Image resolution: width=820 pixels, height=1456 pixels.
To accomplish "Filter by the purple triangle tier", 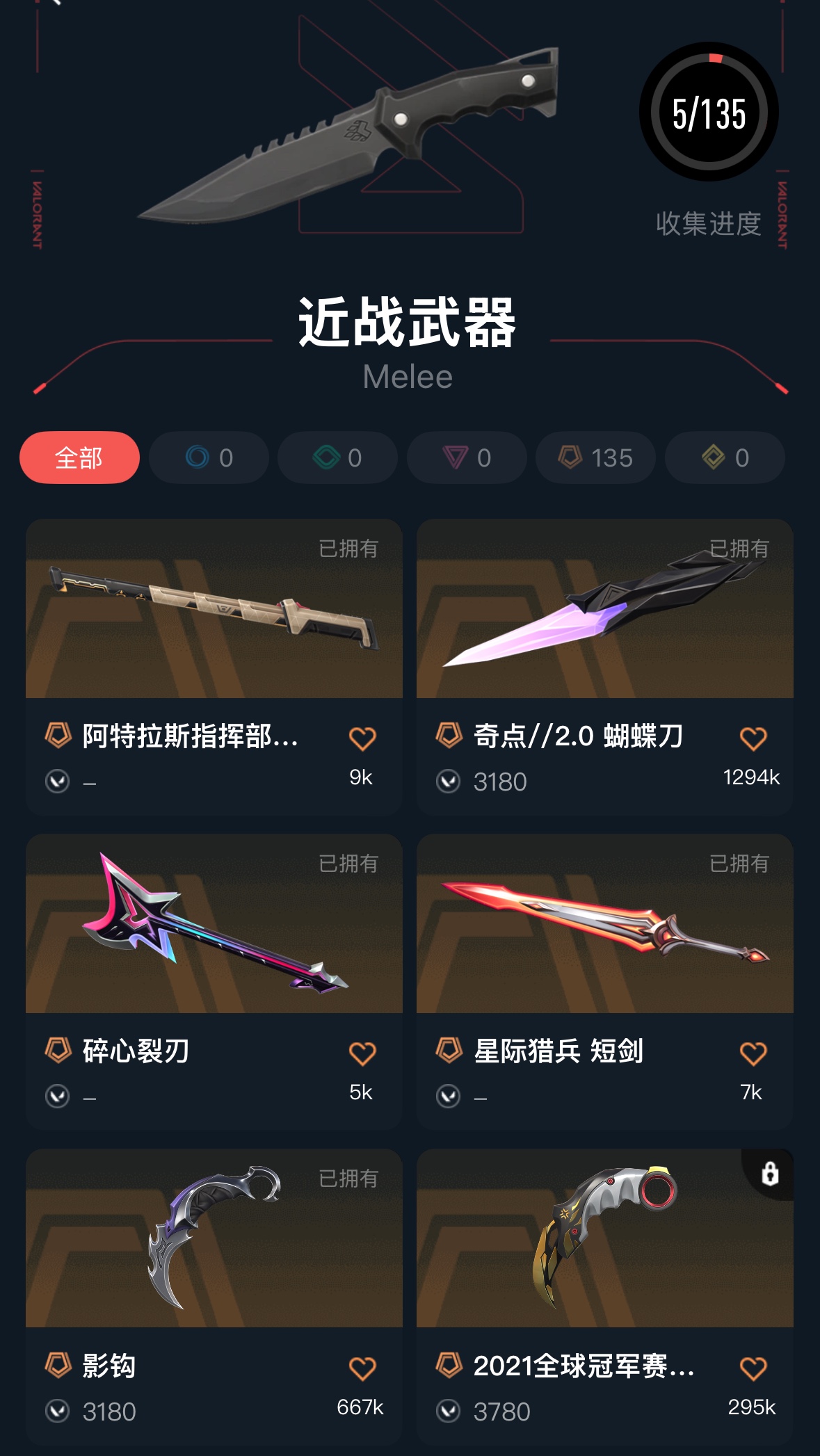I will click(x=467, y=458).
